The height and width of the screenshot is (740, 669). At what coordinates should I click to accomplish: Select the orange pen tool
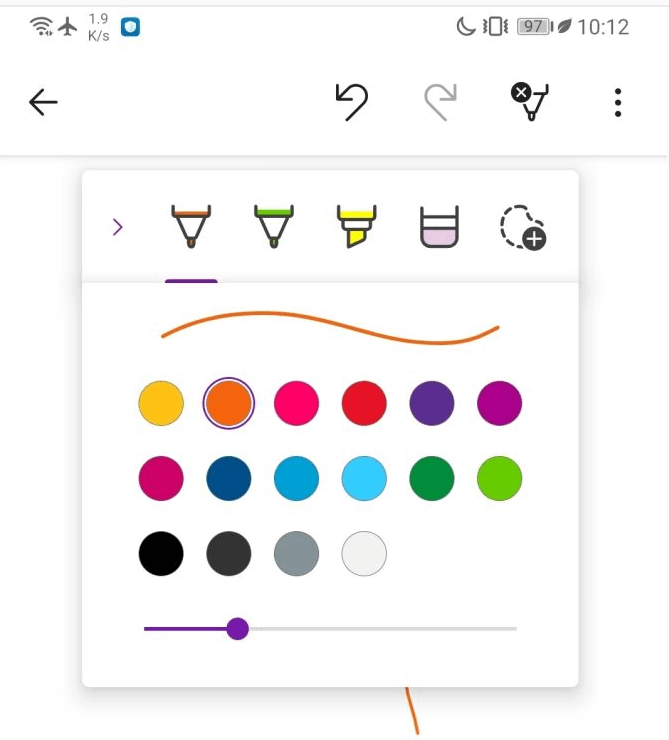(191, 227)
